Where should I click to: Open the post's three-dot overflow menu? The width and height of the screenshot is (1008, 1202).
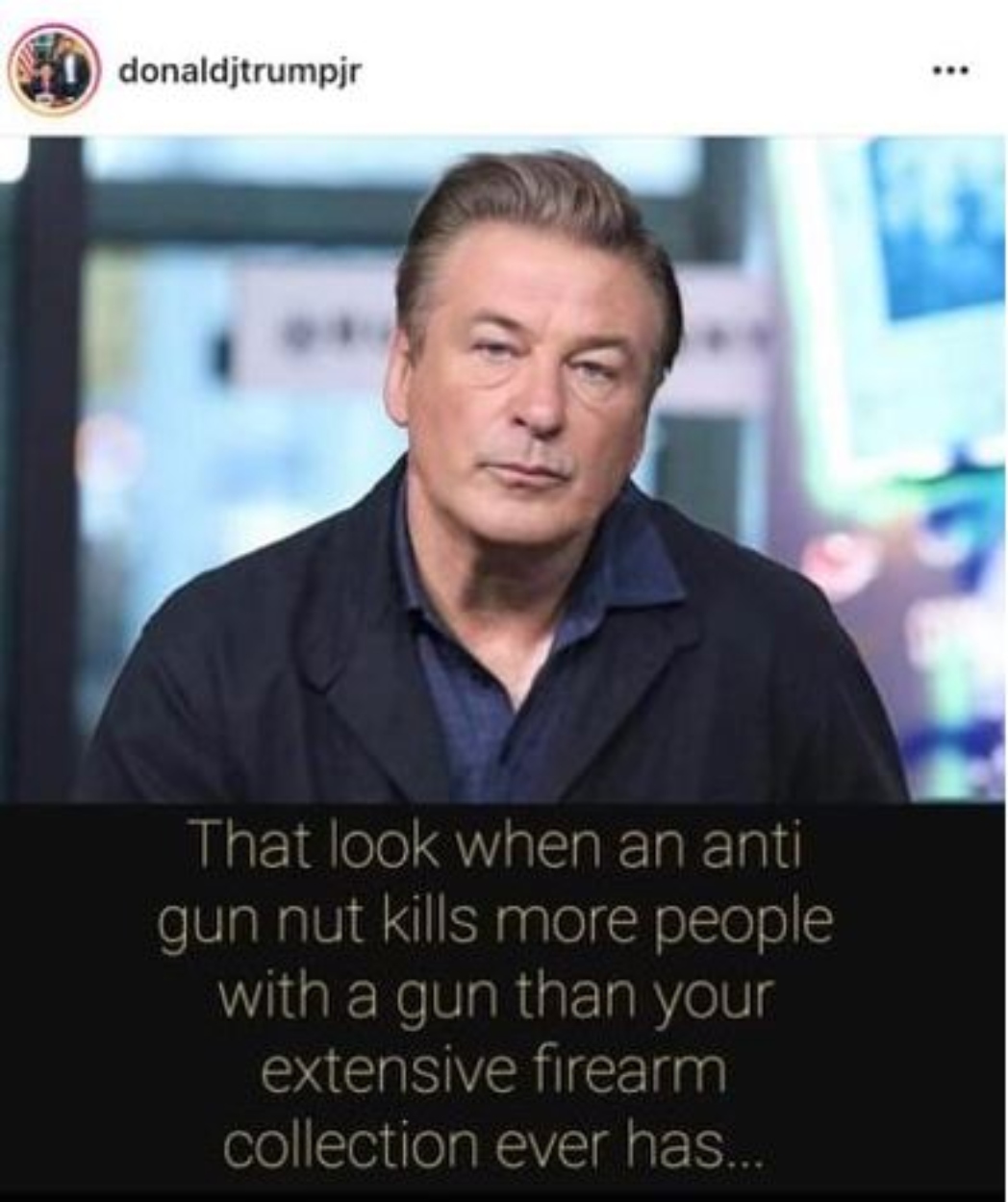point(958,69)
